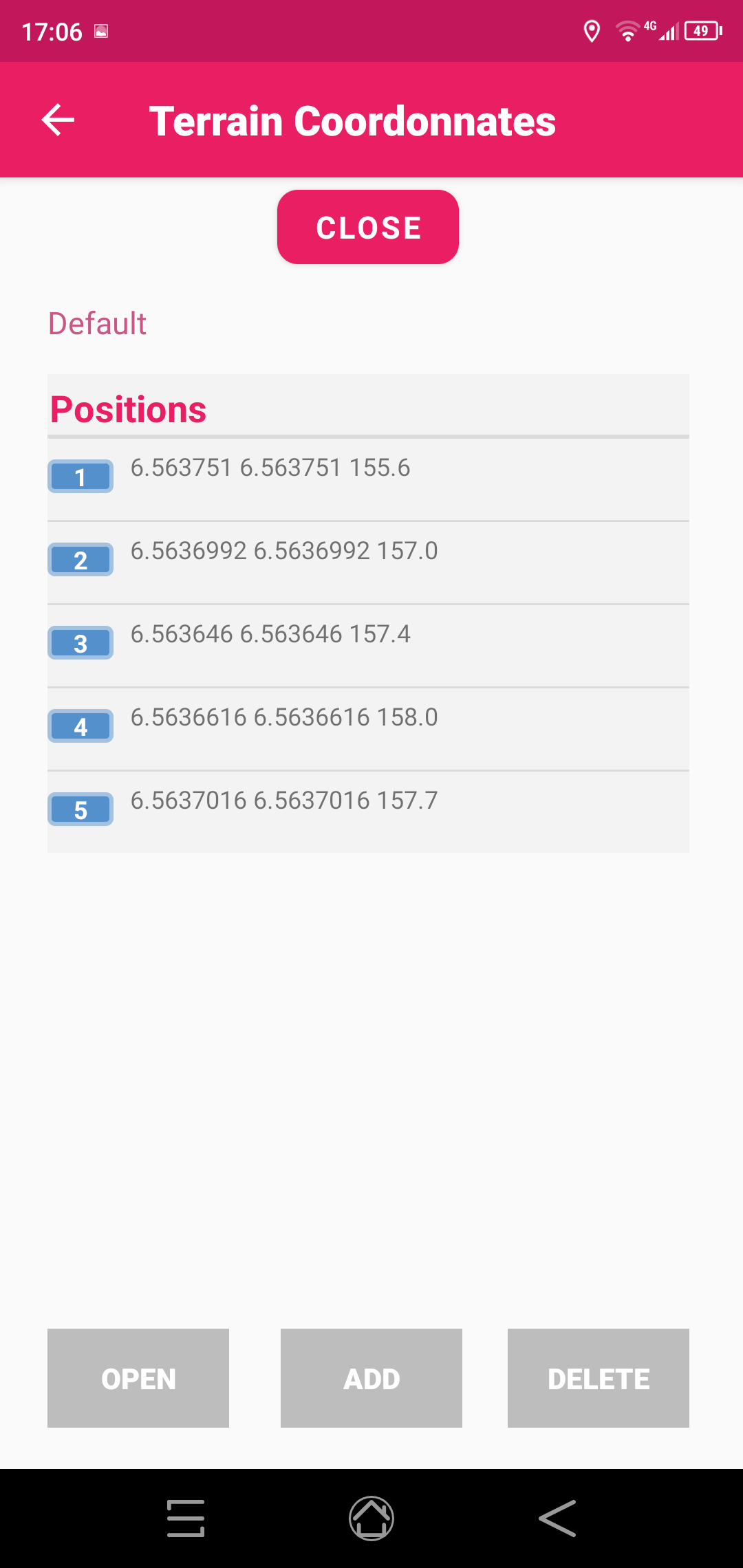Tap the OPEN button
Image resolution: width=743 pixels, height=1568 pixels.
pyautogui.click(x=138, y=1378)
